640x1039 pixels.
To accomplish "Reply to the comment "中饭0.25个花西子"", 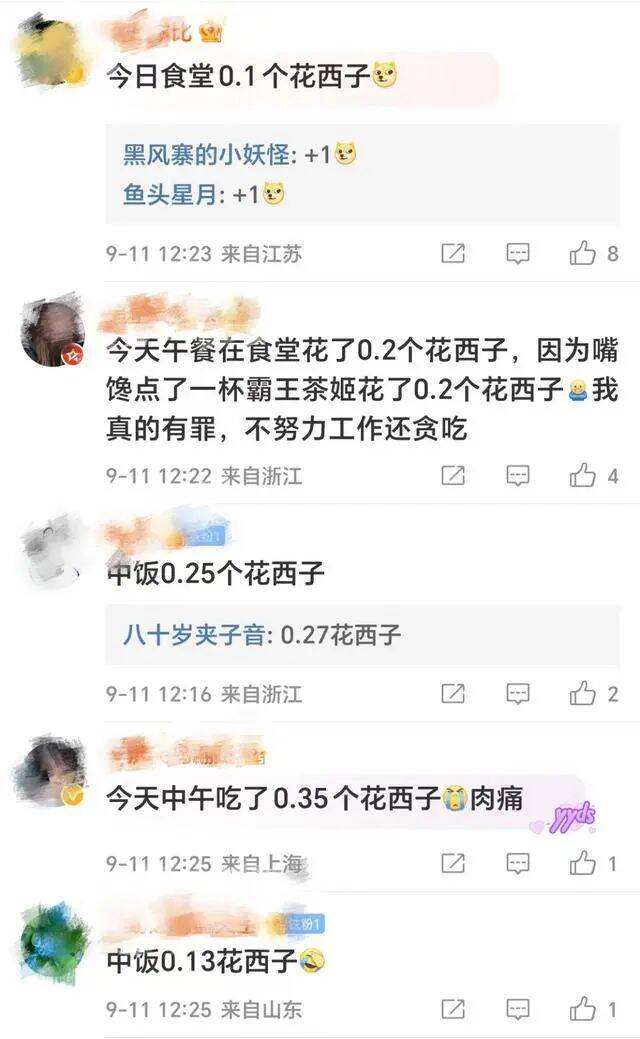I will (x=517, y=693).
